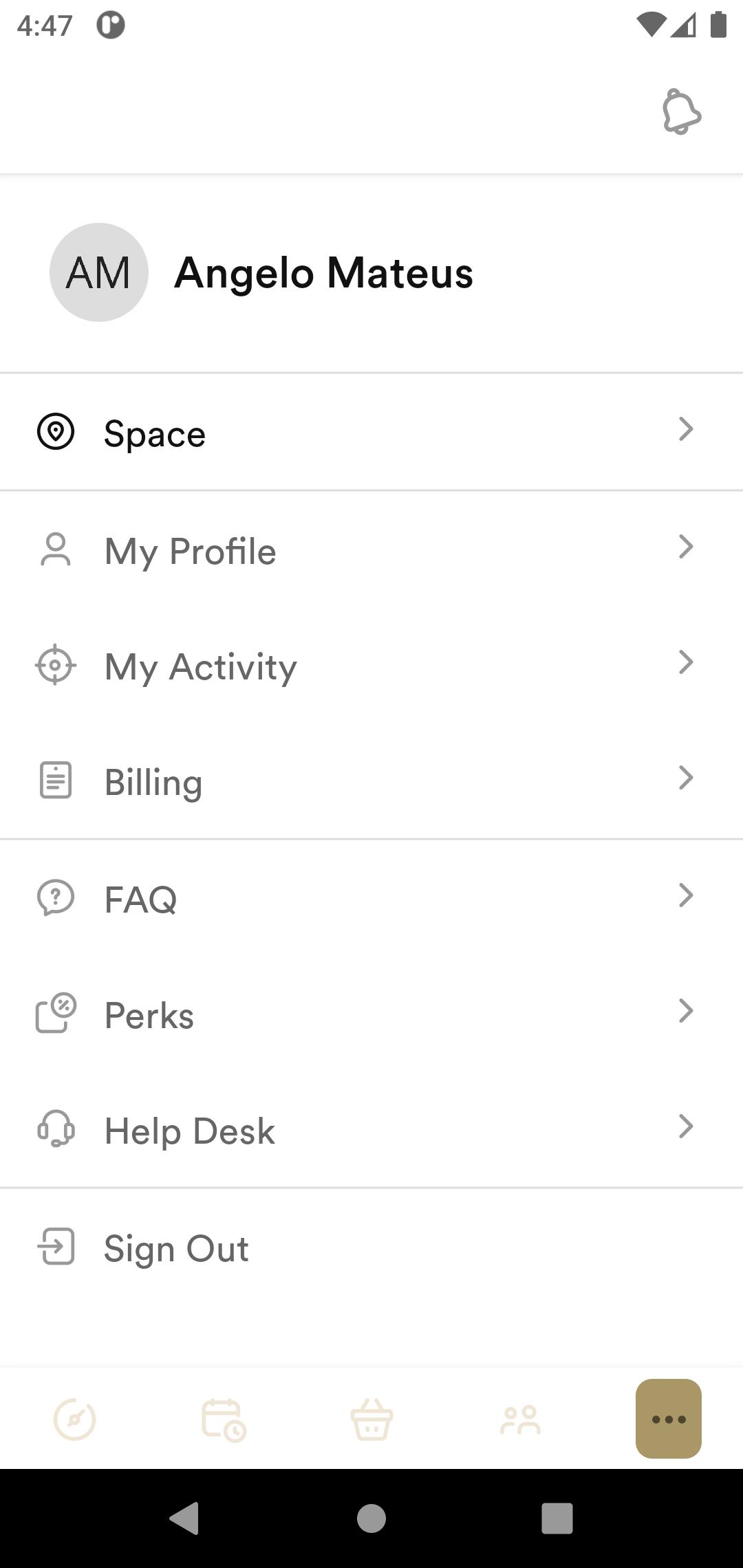
Task: Contact the Help Desk
Action: (371, 1129)
